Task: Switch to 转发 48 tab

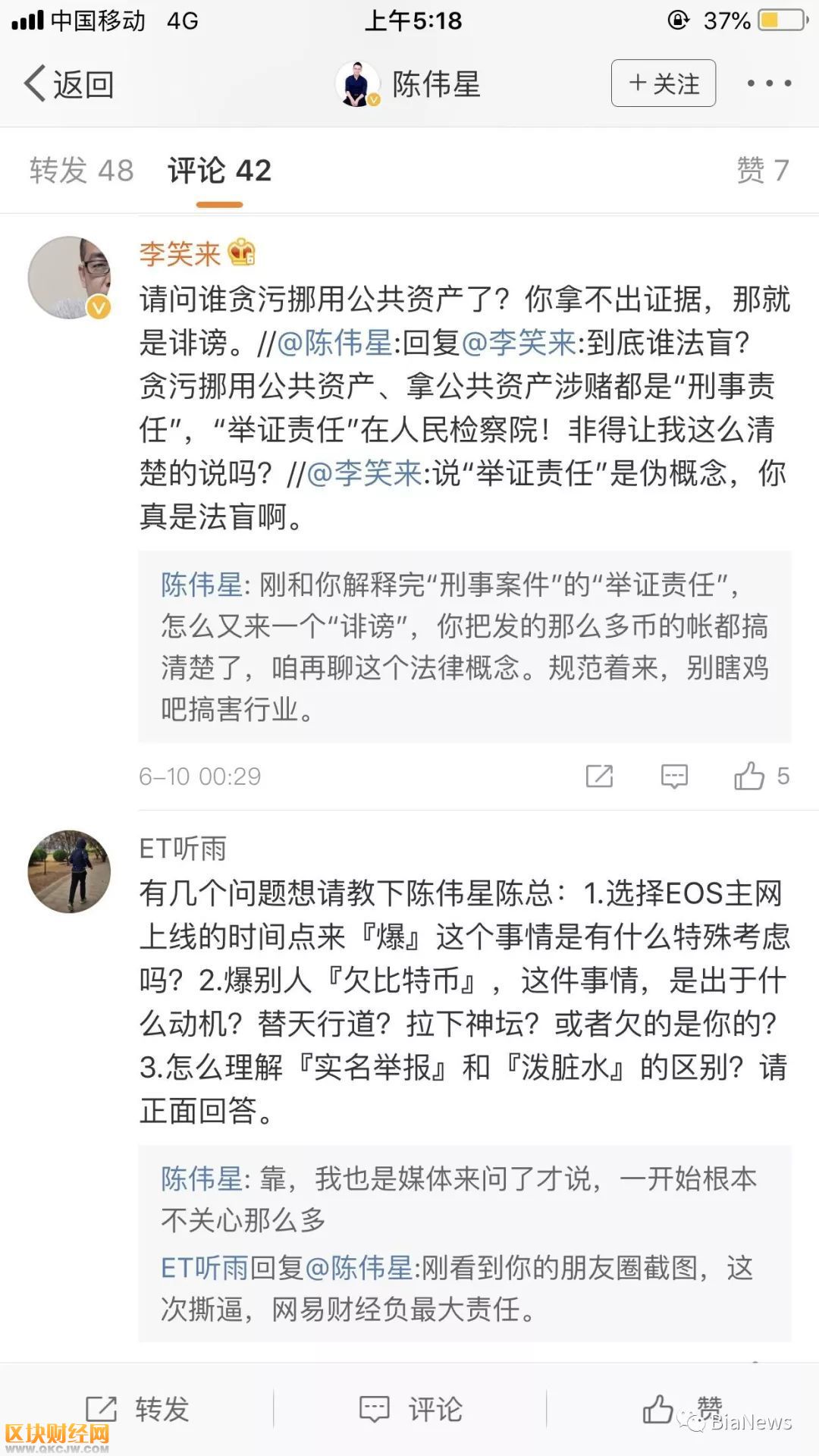Action: [x=82, y=170]
